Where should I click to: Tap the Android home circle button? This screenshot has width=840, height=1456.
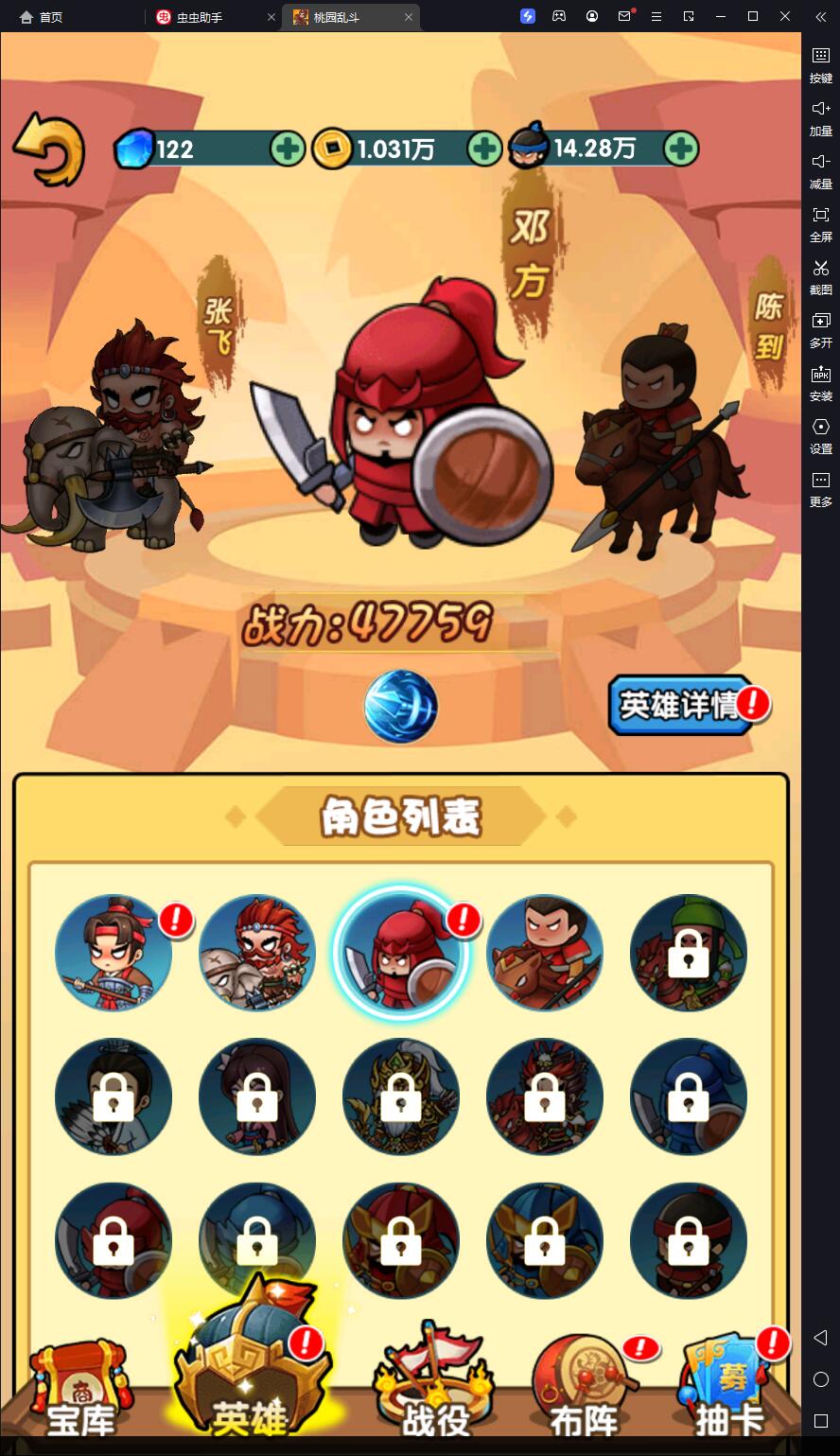click(x=820, y=1379)
